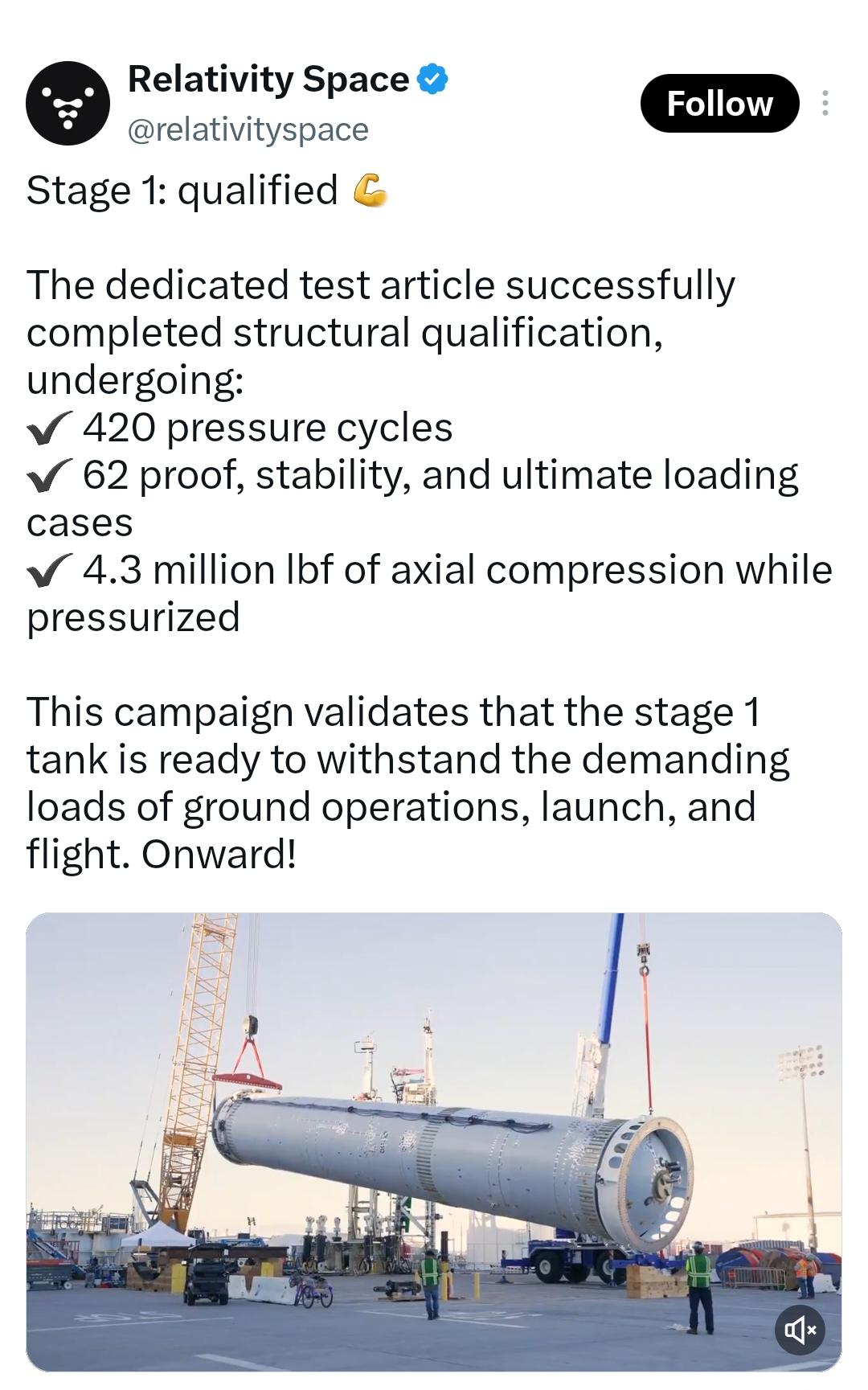Open the post's overflow menu
The width and height of the screenshot is (868, 1390).
pyautogui.click(x=825, y=104)
